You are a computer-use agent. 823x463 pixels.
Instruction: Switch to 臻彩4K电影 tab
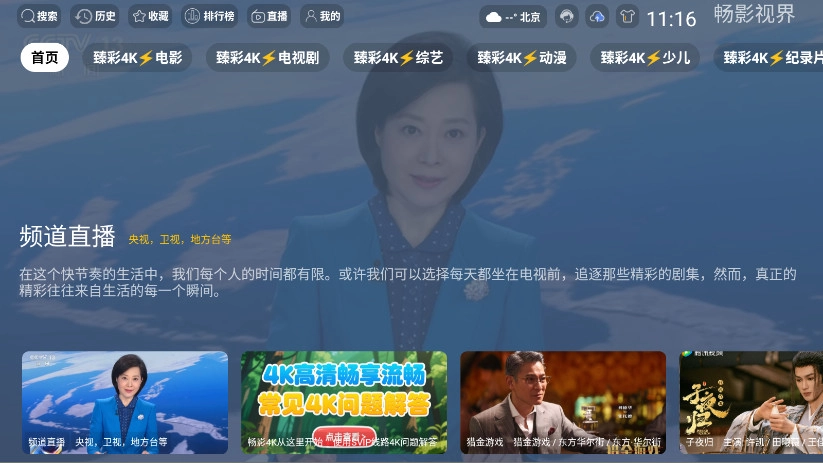click(138, 58)
